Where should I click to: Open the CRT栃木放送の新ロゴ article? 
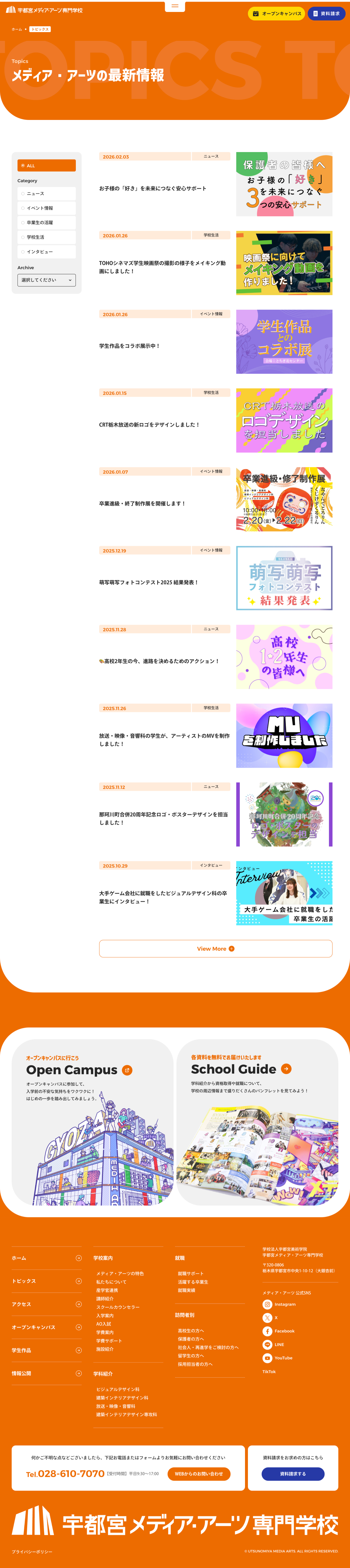pos(149,425)
